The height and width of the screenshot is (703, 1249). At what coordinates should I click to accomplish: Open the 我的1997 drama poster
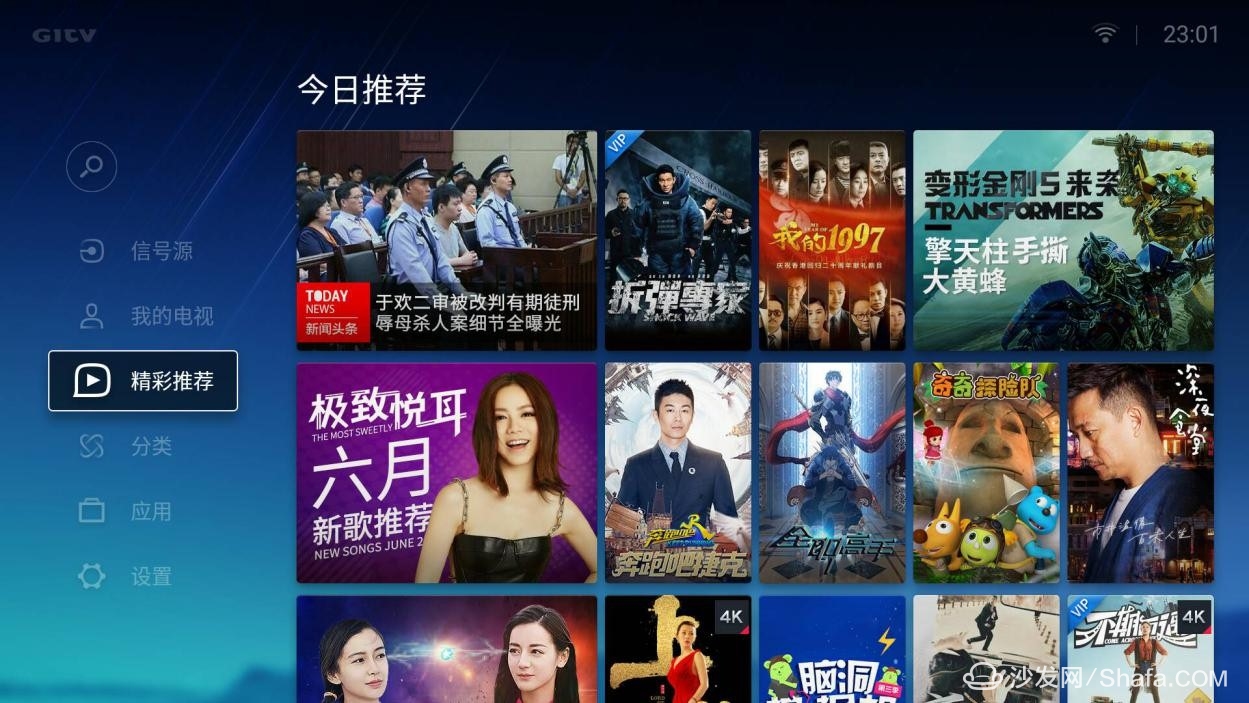[832, 240]
